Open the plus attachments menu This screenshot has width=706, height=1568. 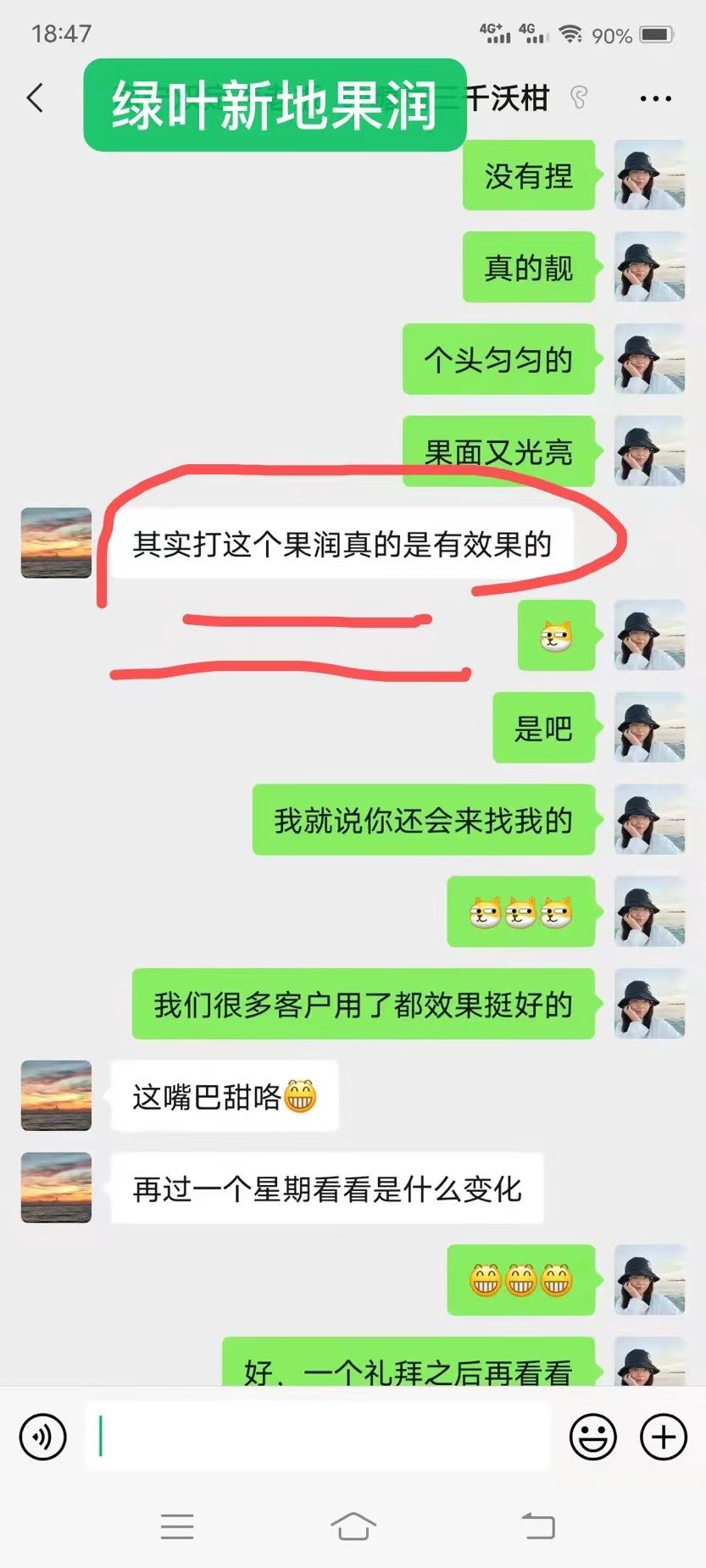[x=663, y=1437]
